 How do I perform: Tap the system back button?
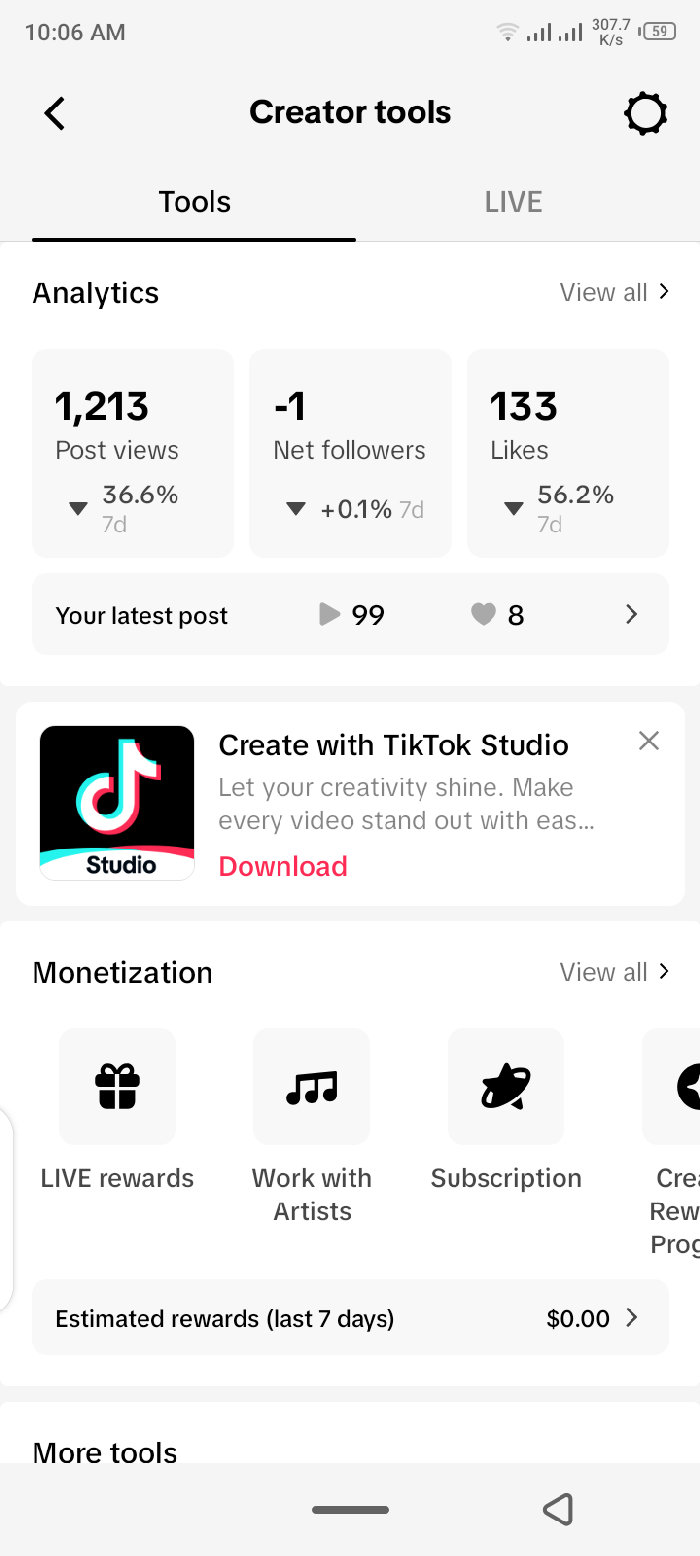[x=558, y=1509]
